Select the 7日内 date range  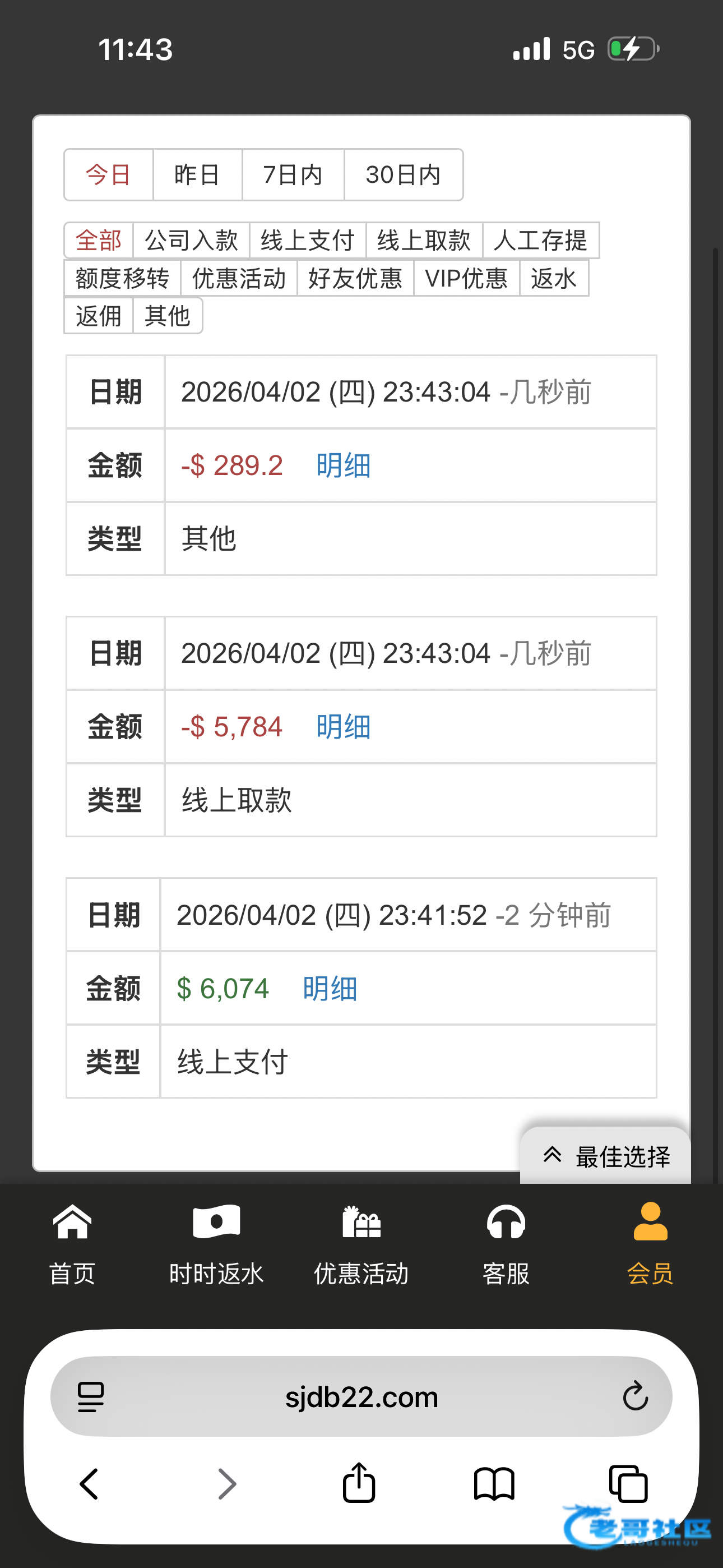(293, 175)
